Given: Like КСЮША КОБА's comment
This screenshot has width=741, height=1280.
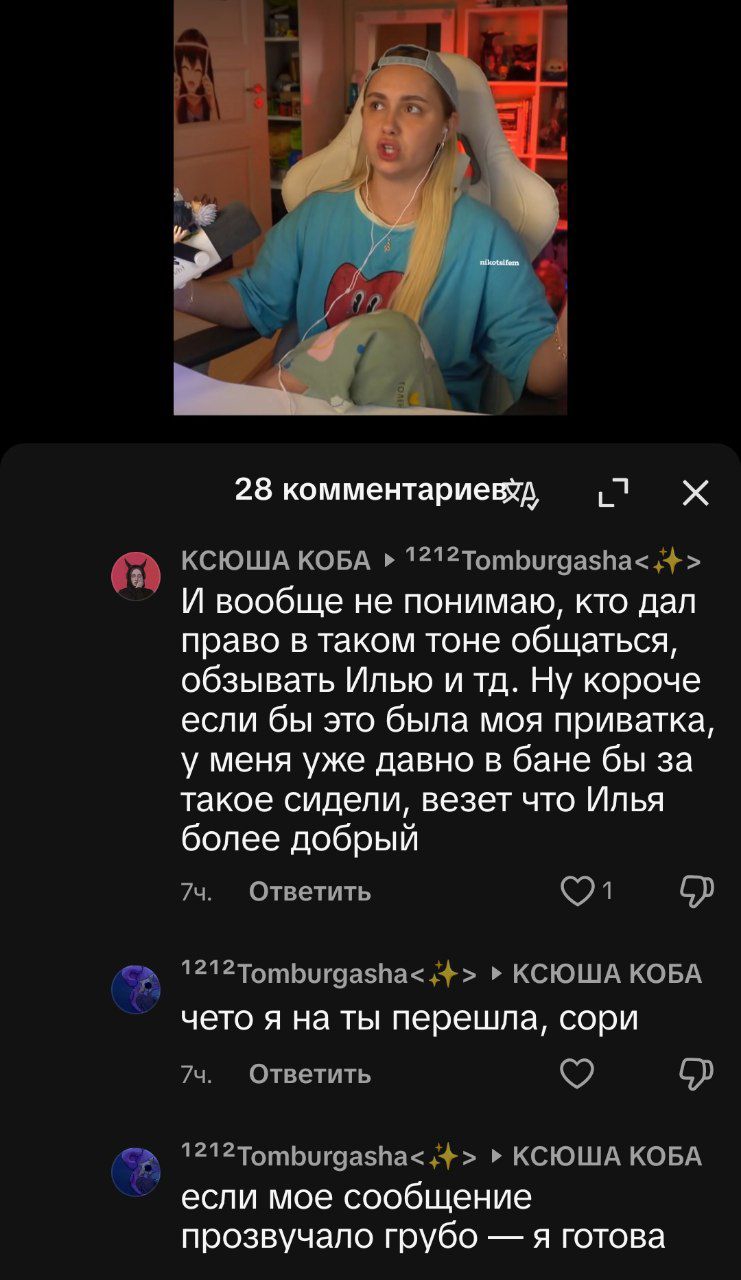Looking at the screenshot, I should click(x=577, y=891).
